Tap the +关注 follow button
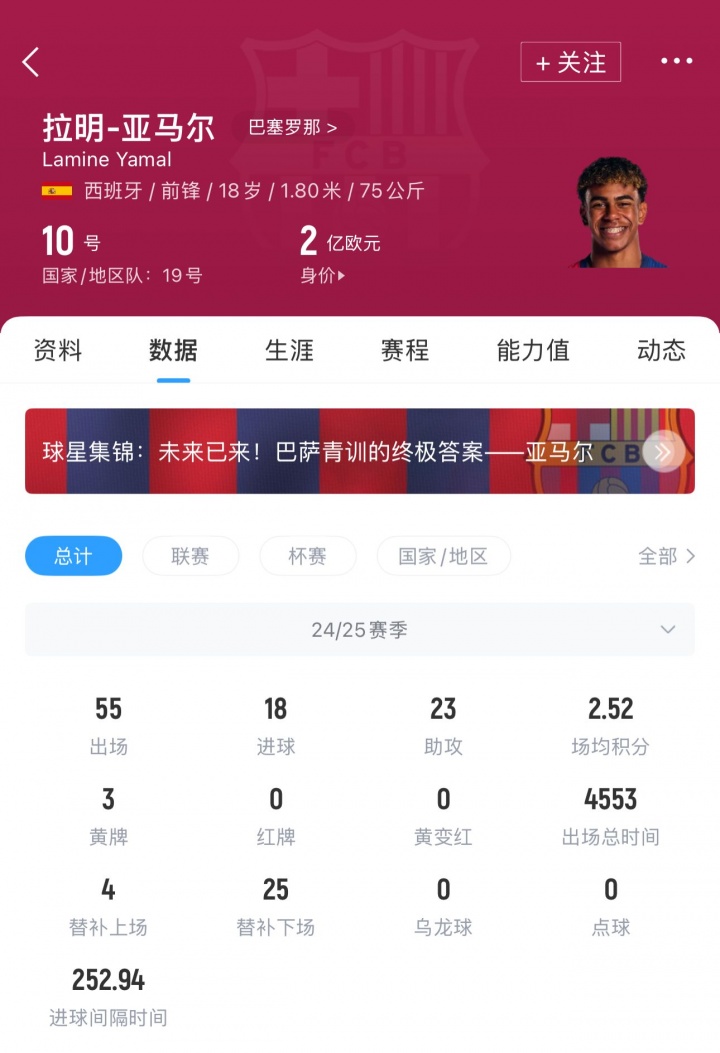 click(x=570, y=62)
